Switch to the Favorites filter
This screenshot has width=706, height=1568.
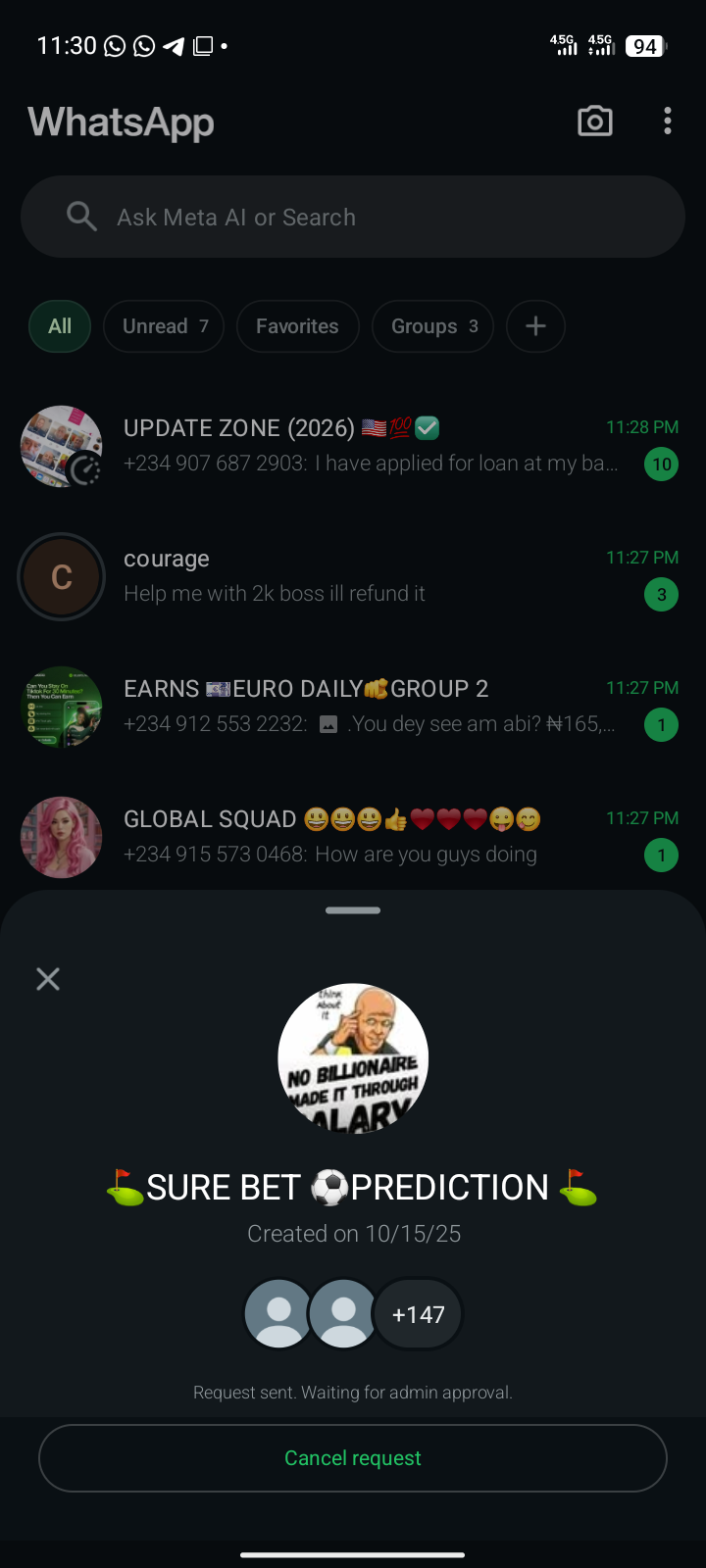297,326
